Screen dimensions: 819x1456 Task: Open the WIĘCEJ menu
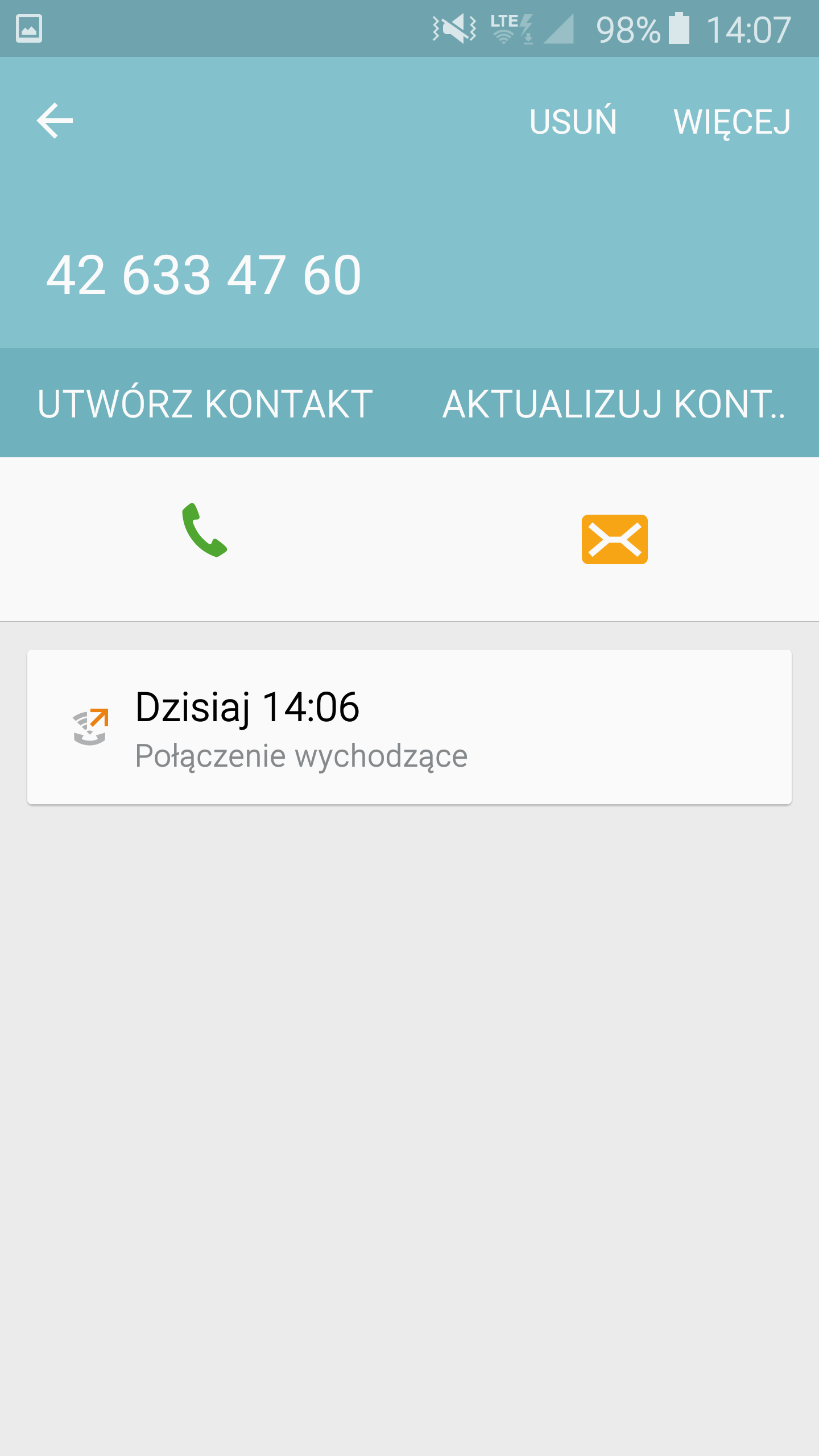(732, 121)
